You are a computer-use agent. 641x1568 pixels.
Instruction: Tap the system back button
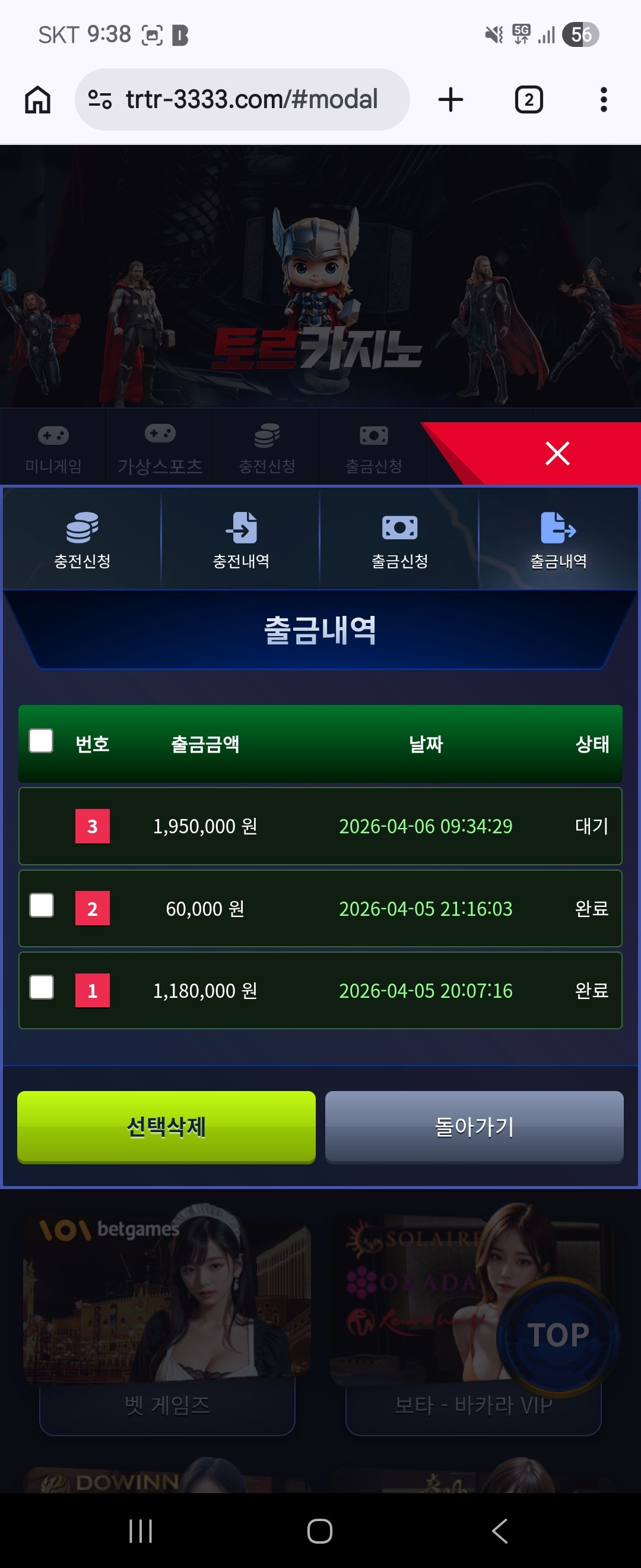pos(499,1531)
